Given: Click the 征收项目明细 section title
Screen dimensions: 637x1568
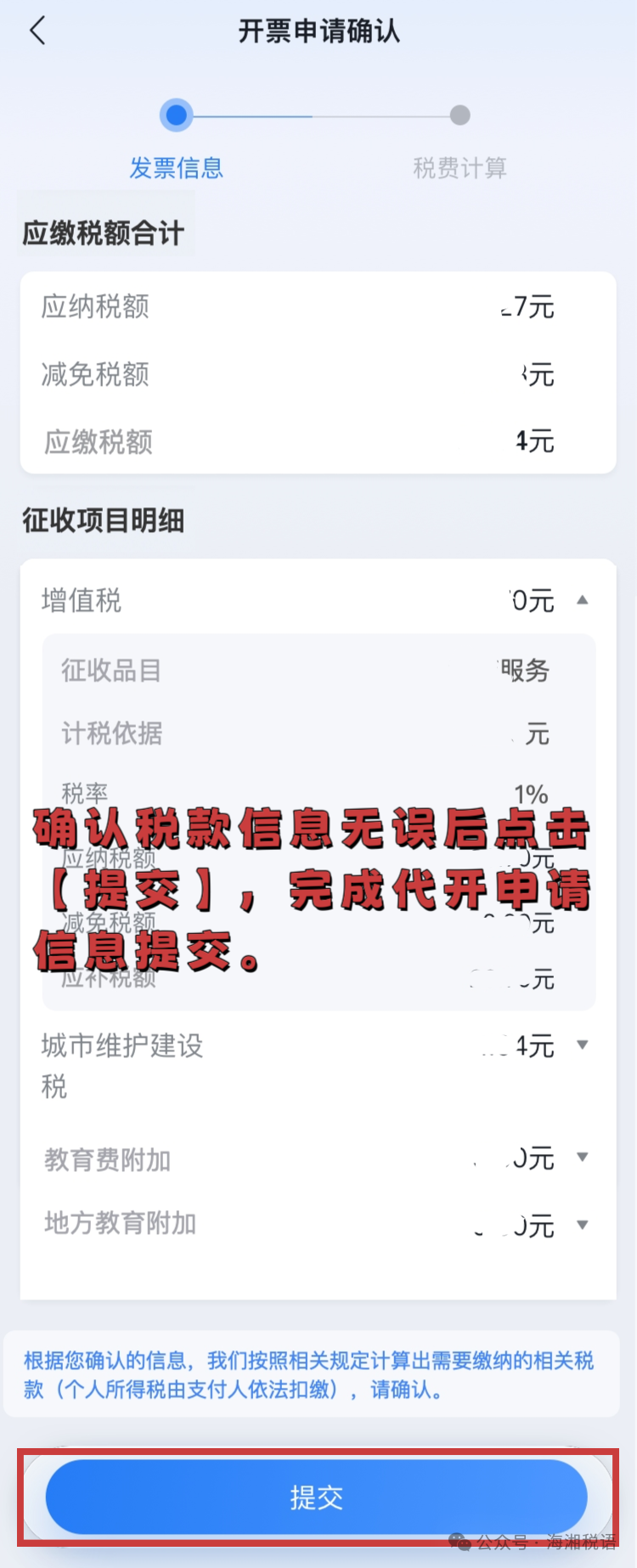Looking at the screenshot, I should point(104,521).
